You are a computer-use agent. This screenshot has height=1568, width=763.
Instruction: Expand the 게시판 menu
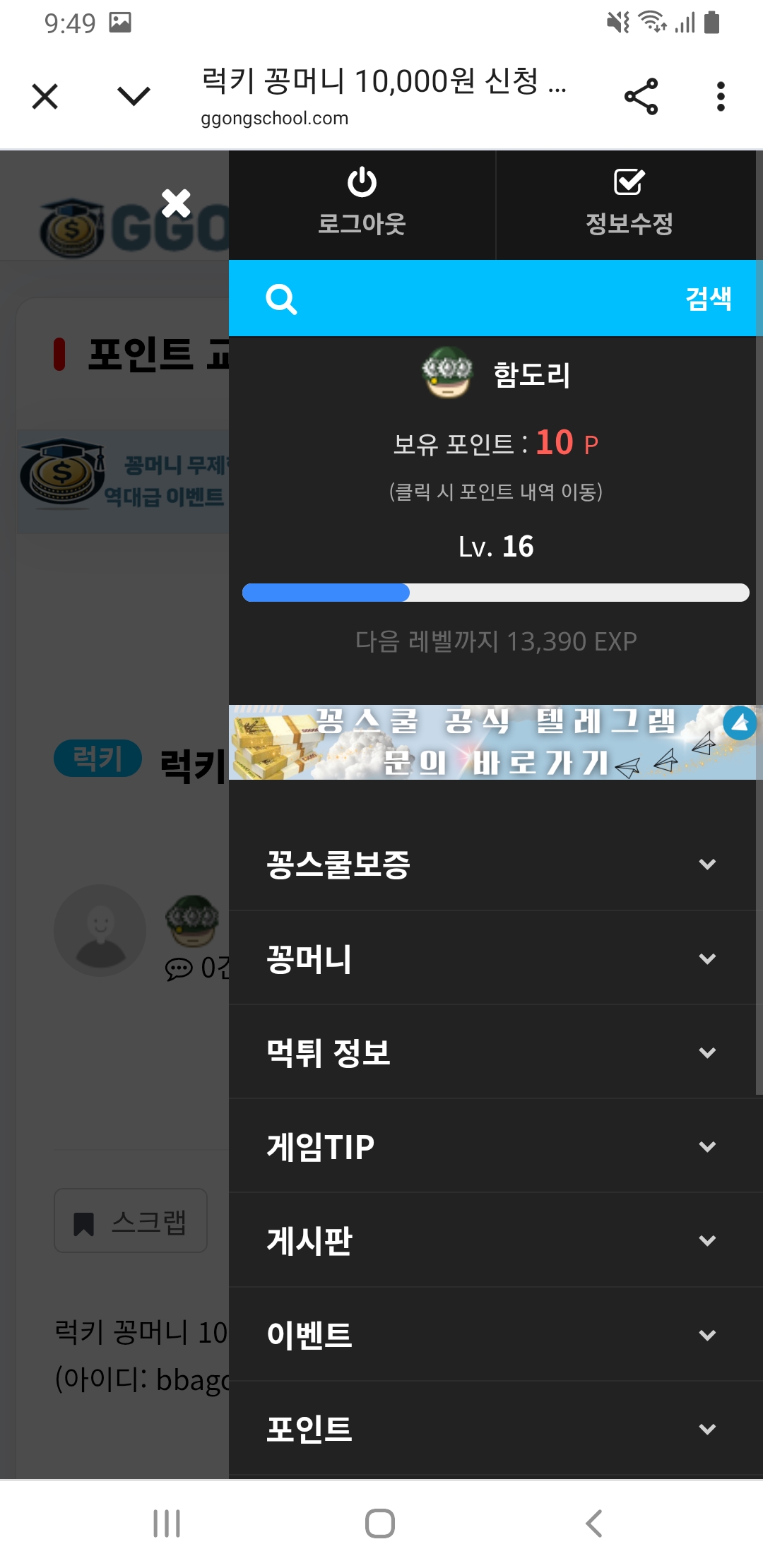[x=495, y=1240]
